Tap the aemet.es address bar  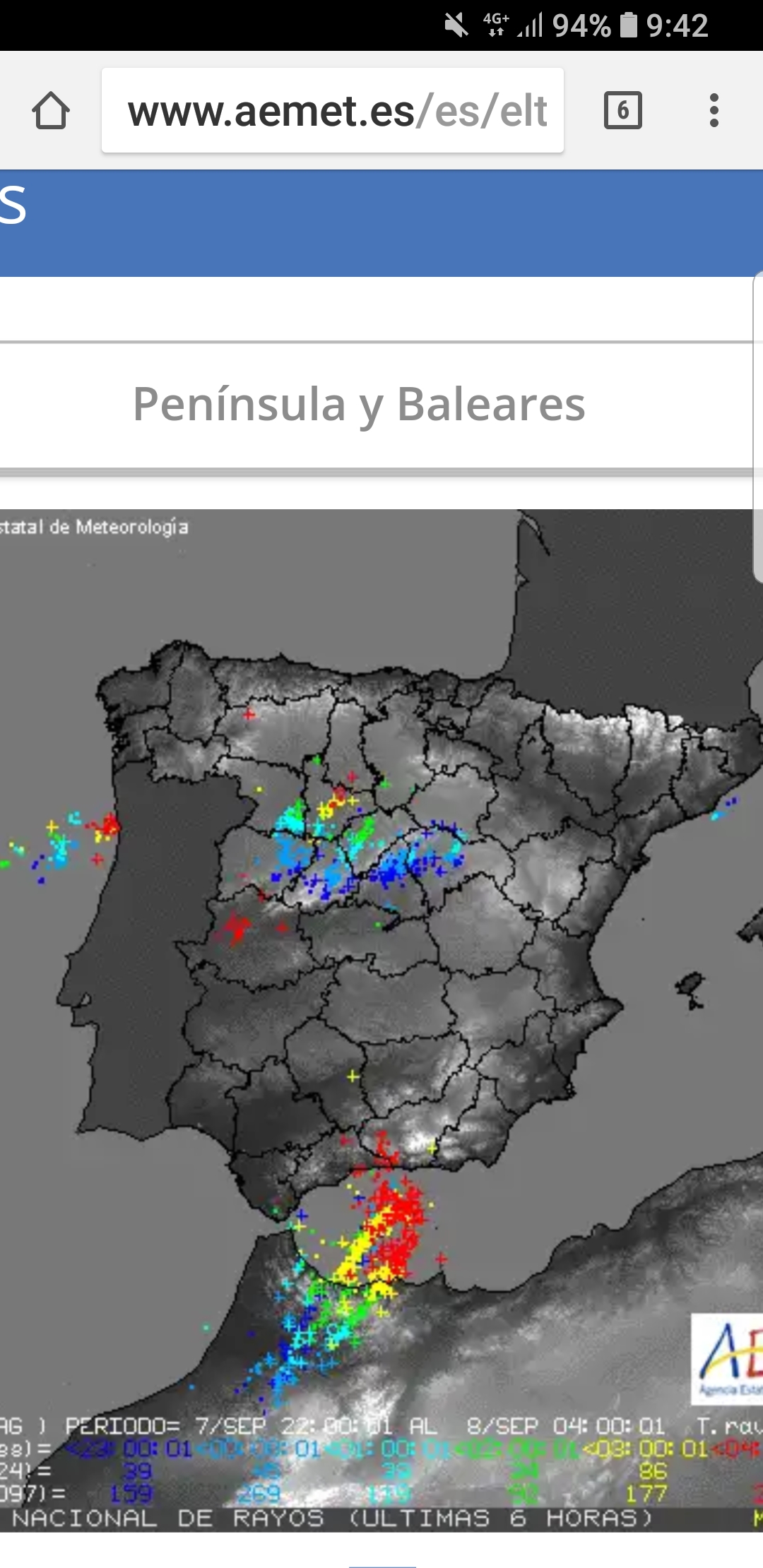(333, 110)
